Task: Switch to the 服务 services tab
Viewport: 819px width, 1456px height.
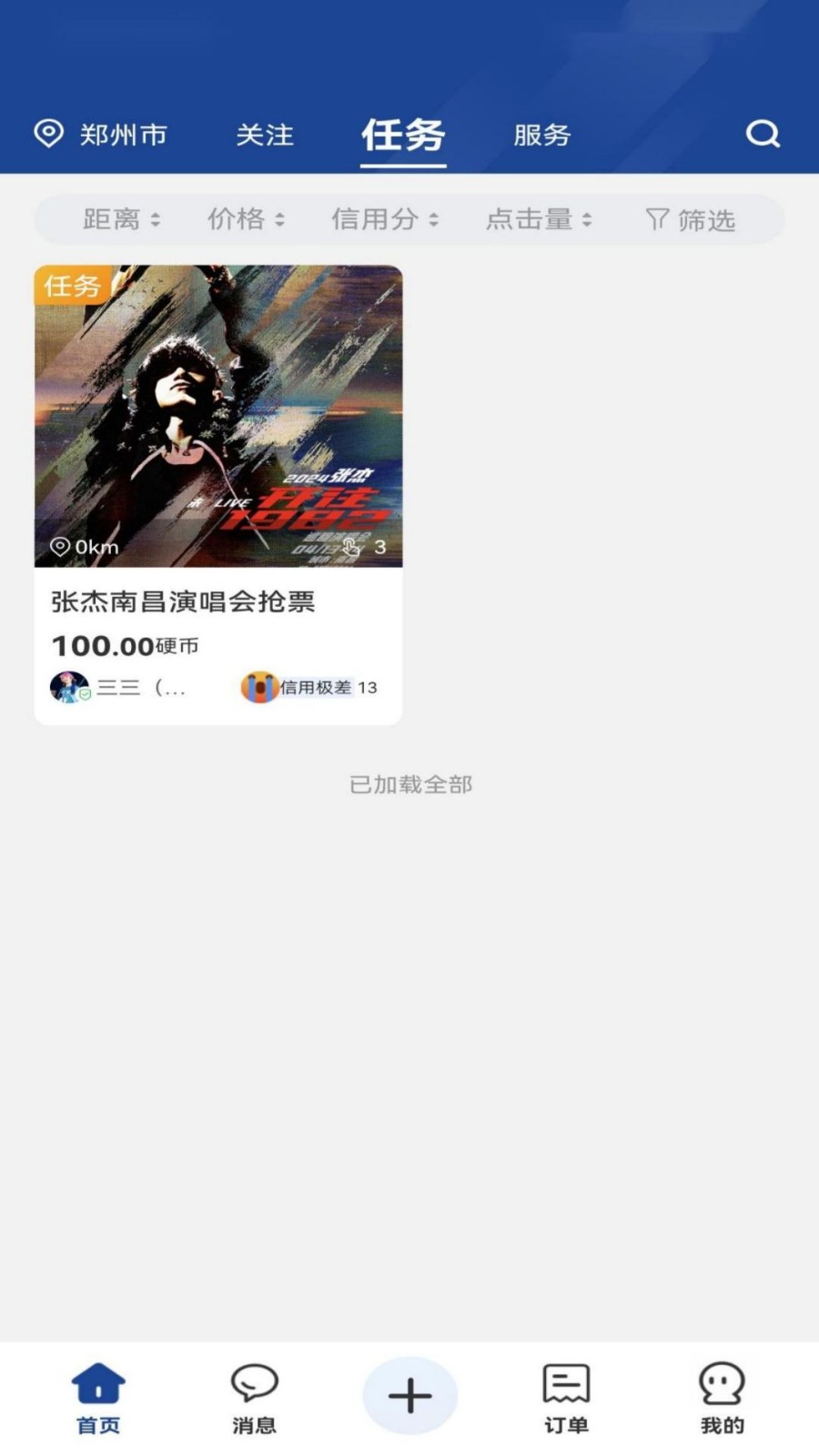Action: pos(541,135)
